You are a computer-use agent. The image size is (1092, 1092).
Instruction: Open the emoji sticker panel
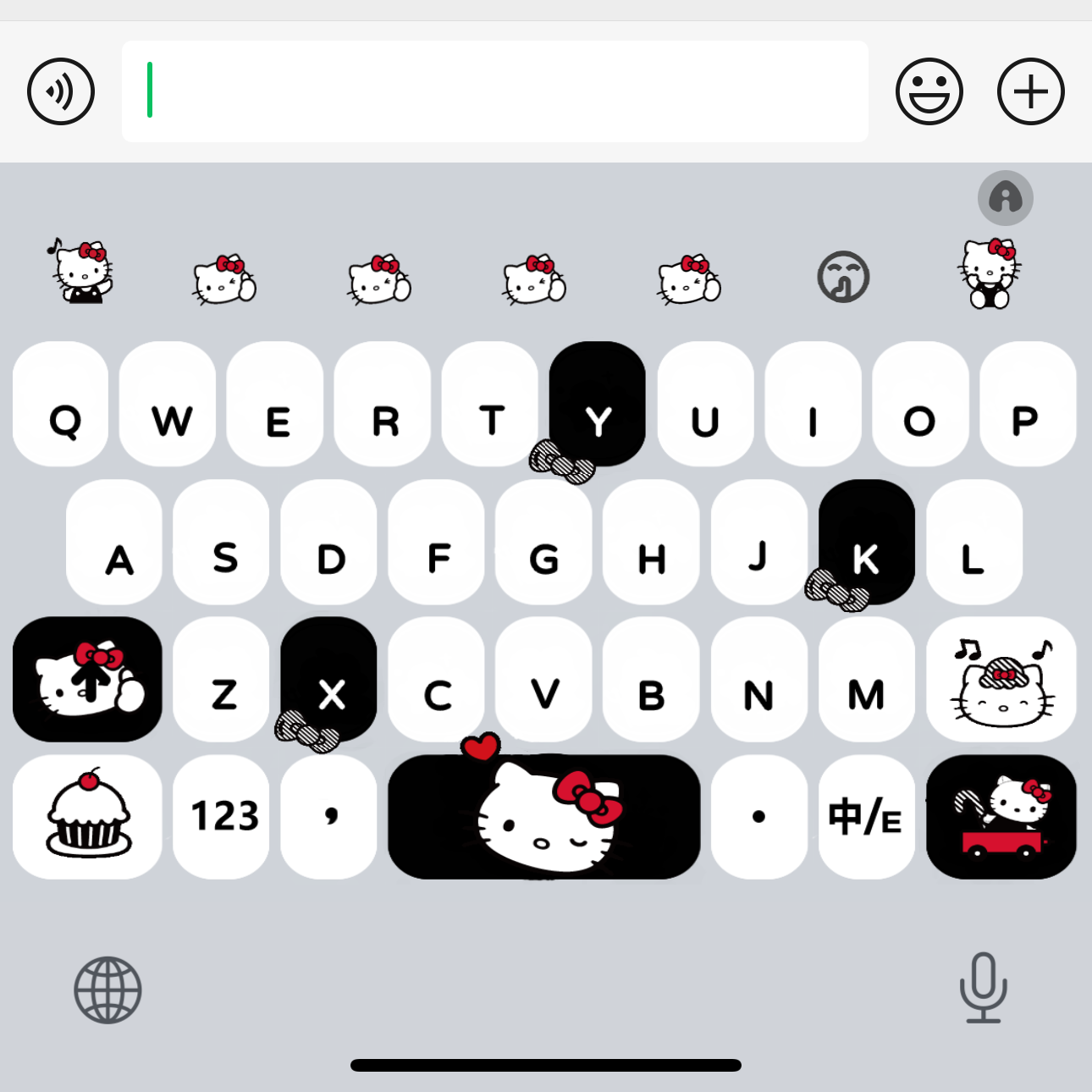[929, 91]
